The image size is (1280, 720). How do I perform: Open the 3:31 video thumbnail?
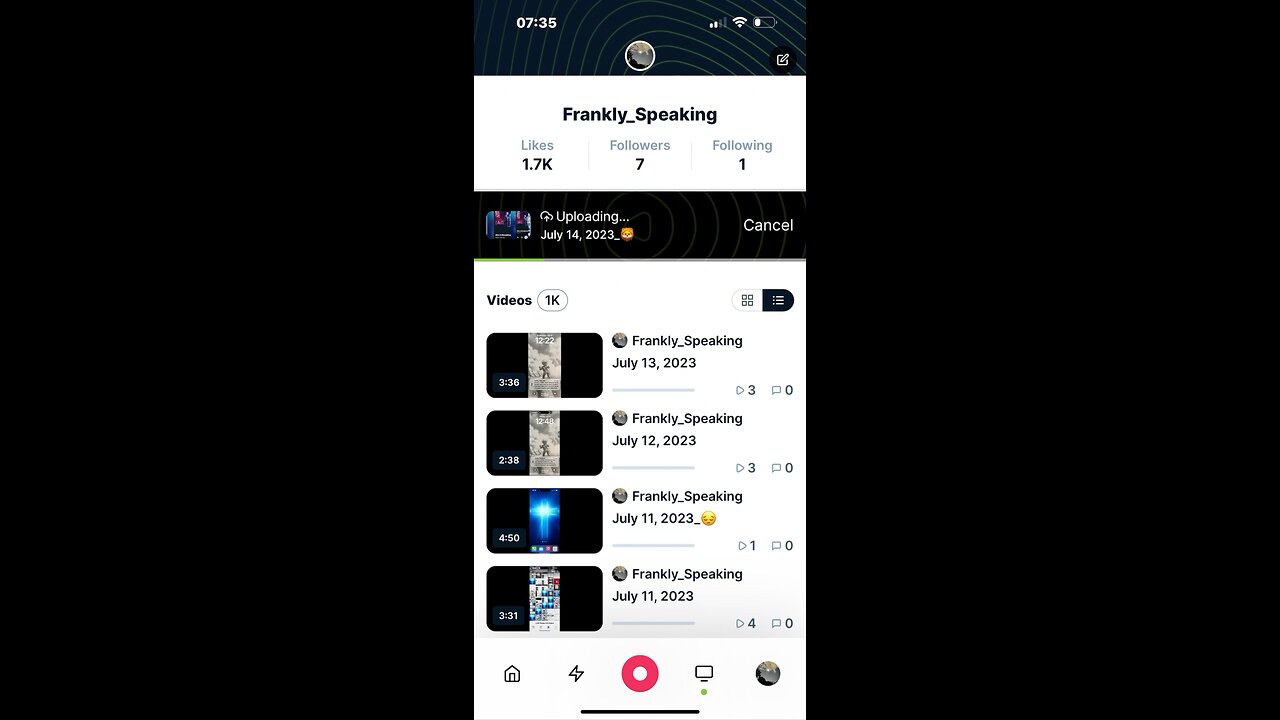click(544, 598)
